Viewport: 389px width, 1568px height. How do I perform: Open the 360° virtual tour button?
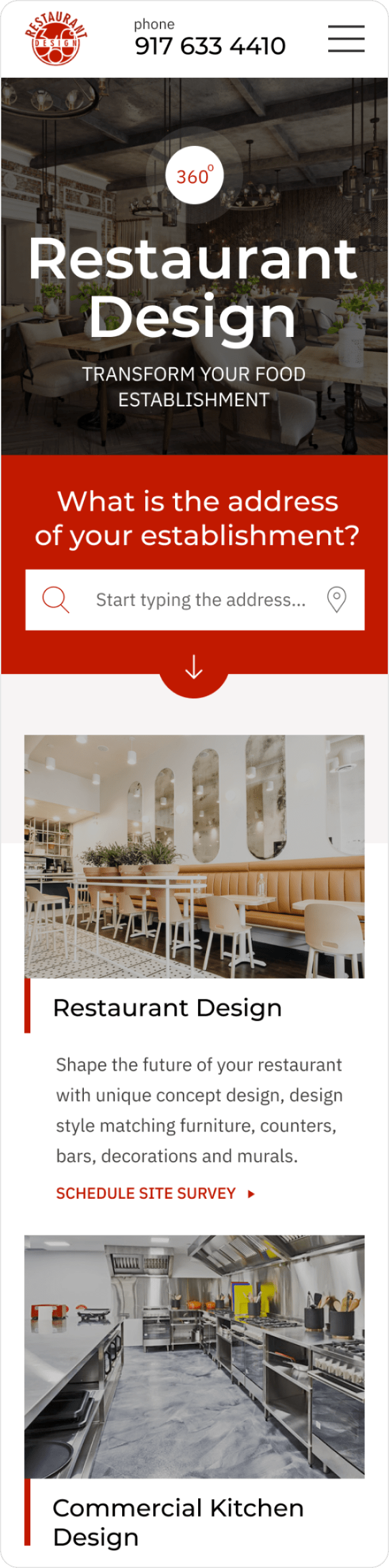pyautogui.click(x=194, y=176)
